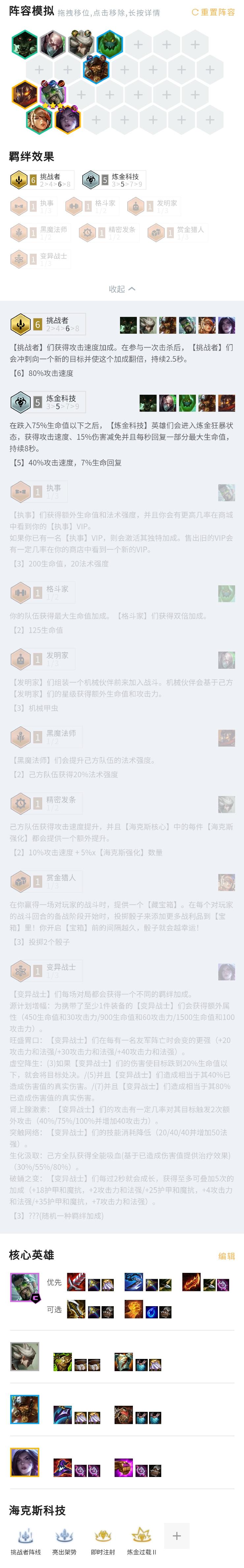Select the 挑战者 trait chip in the 羁绊效果 list
The height and width of the screenshot is (1568, 244).
pyautogui.click(x=42, y=180)
